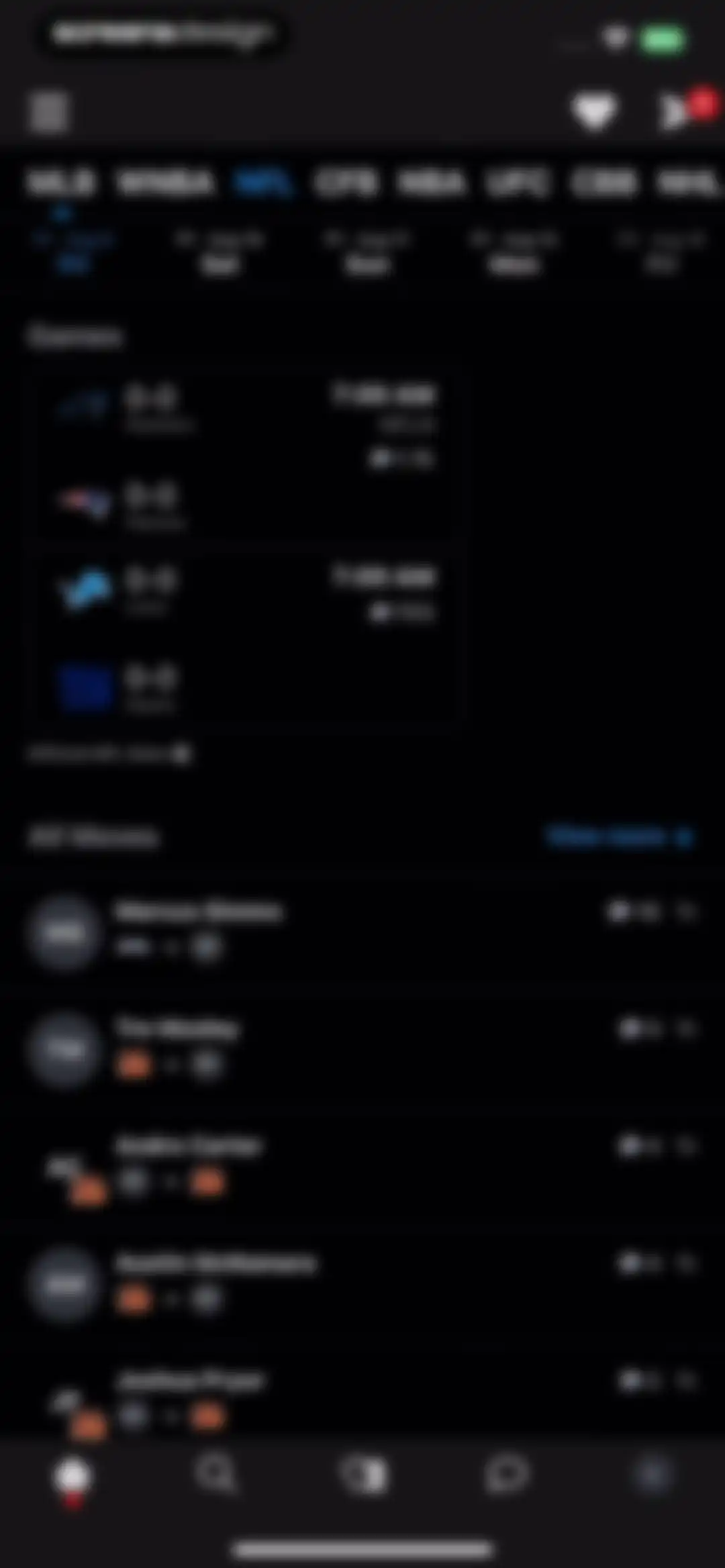Tap the diamond icon in the top bar
725x1568 pixels.
[x=594, y=111]
